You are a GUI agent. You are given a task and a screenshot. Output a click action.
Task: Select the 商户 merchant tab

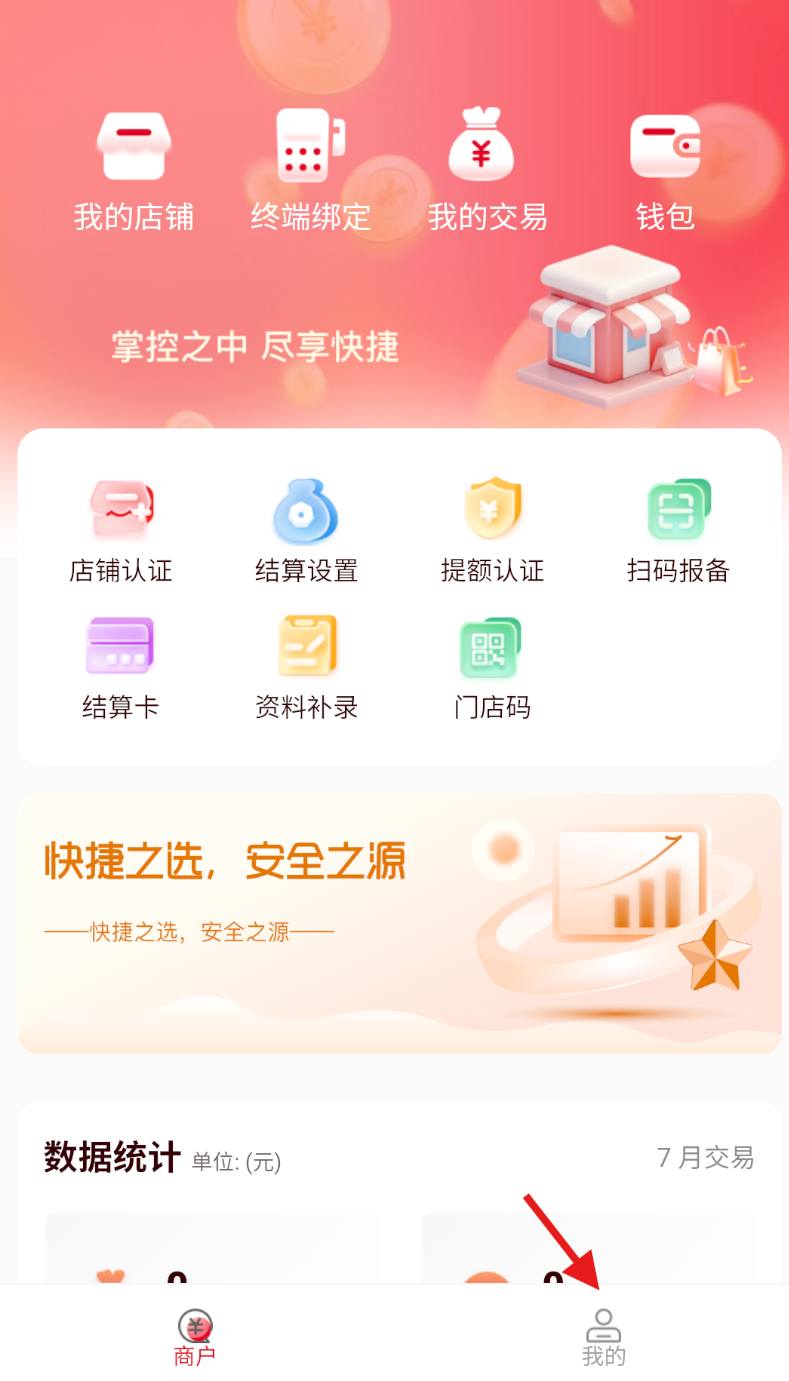coord(195,1337)
